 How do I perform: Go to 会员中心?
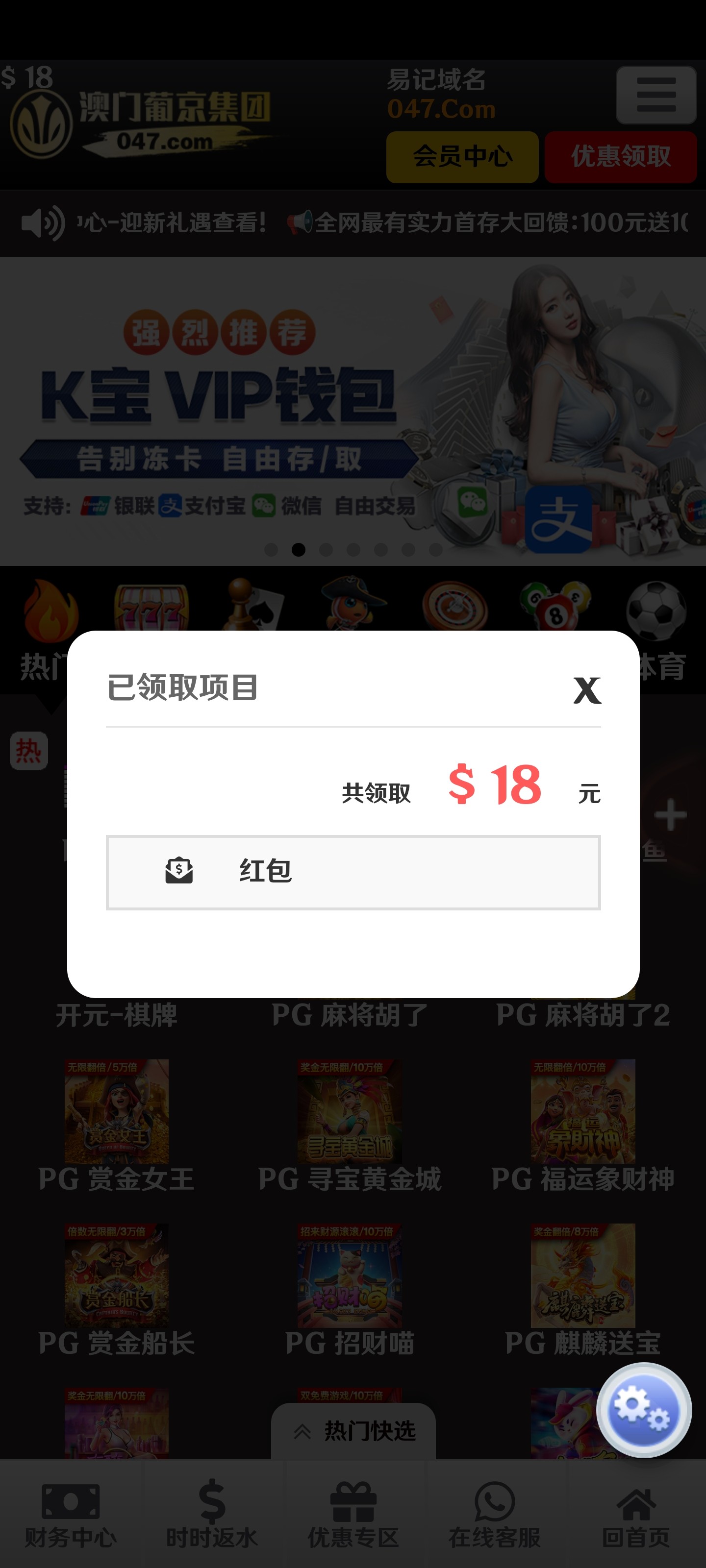point(462,157)
